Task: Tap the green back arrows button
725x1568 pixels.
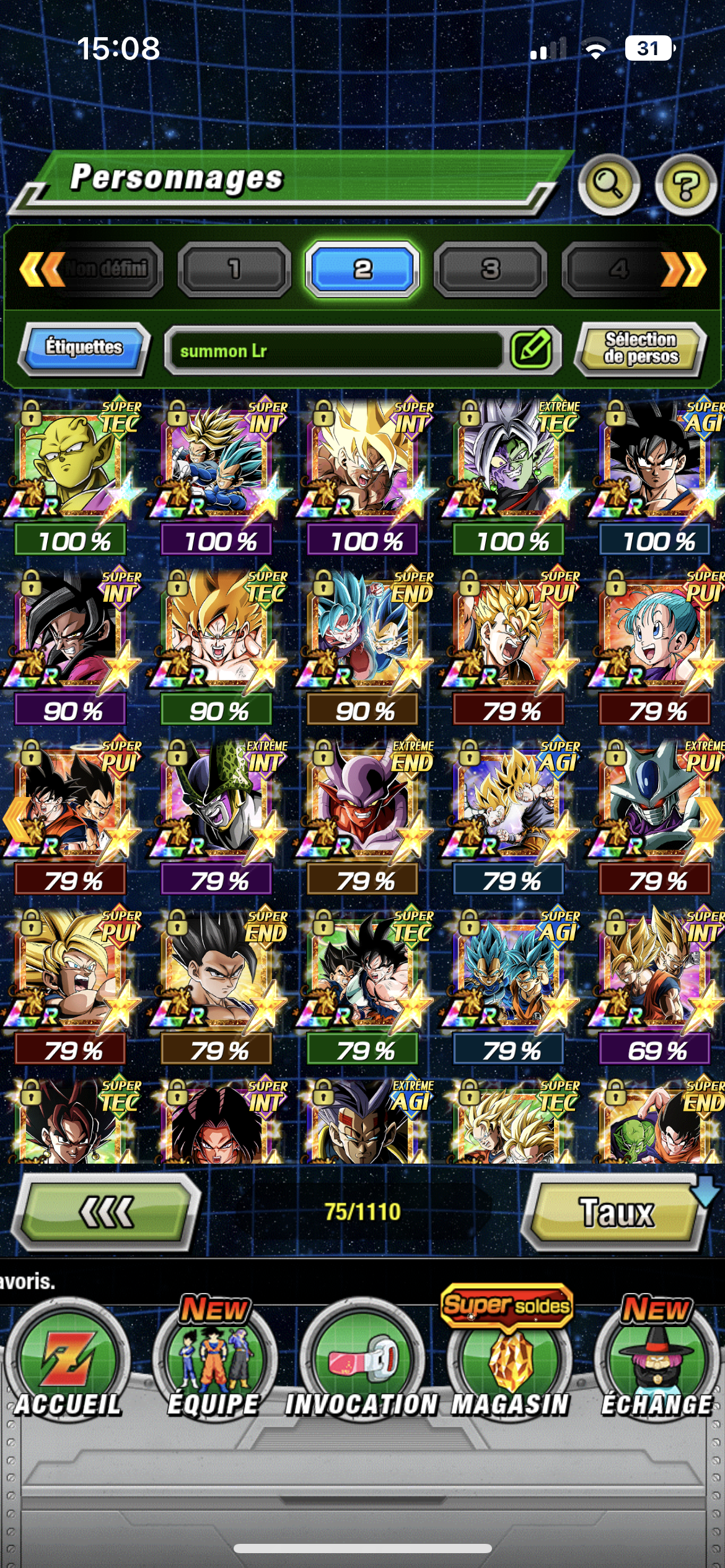Action: (x=107, y=1211)
